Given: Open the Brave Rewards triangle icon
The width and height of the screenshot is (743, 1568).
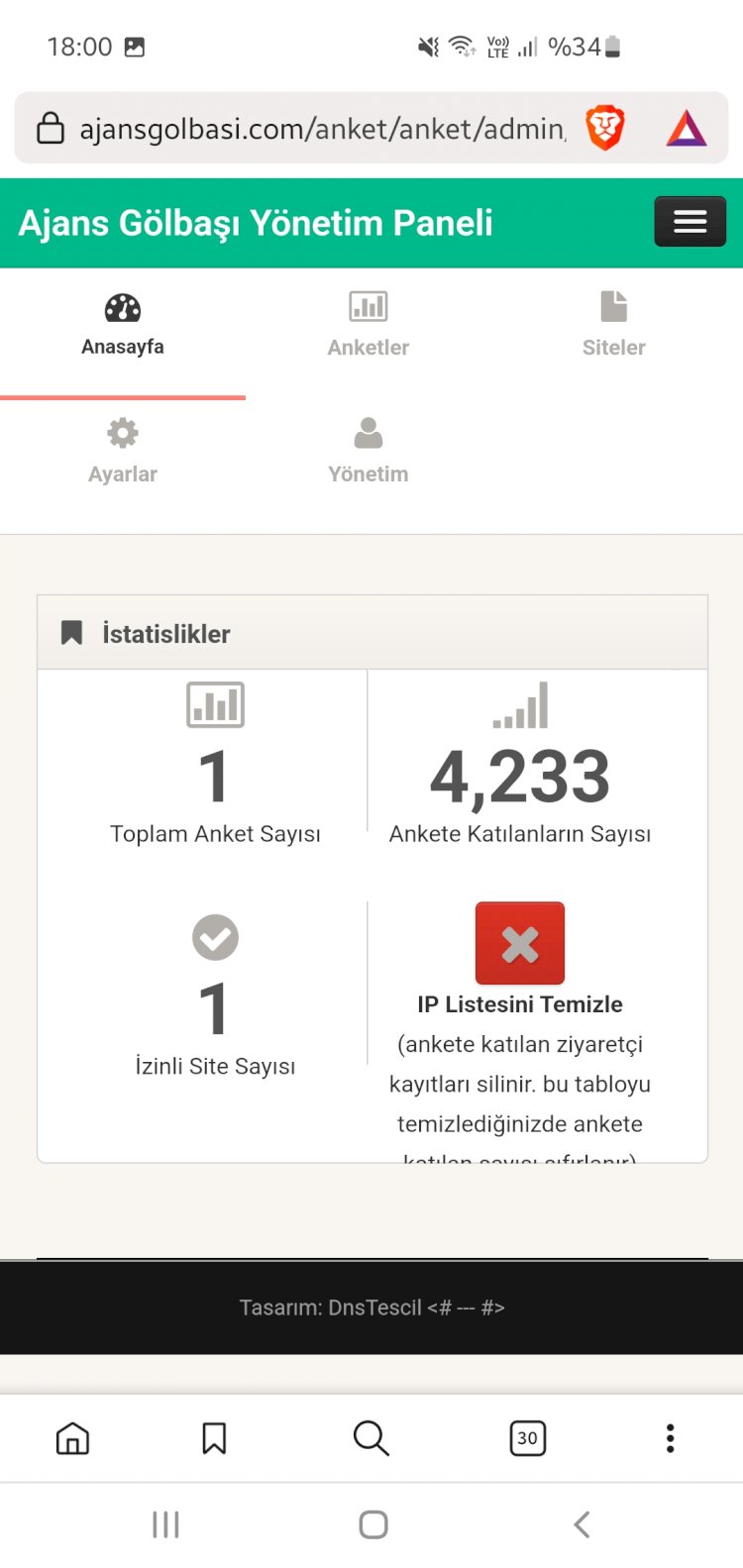Looking at the screenshot, I should click(686, 129).
